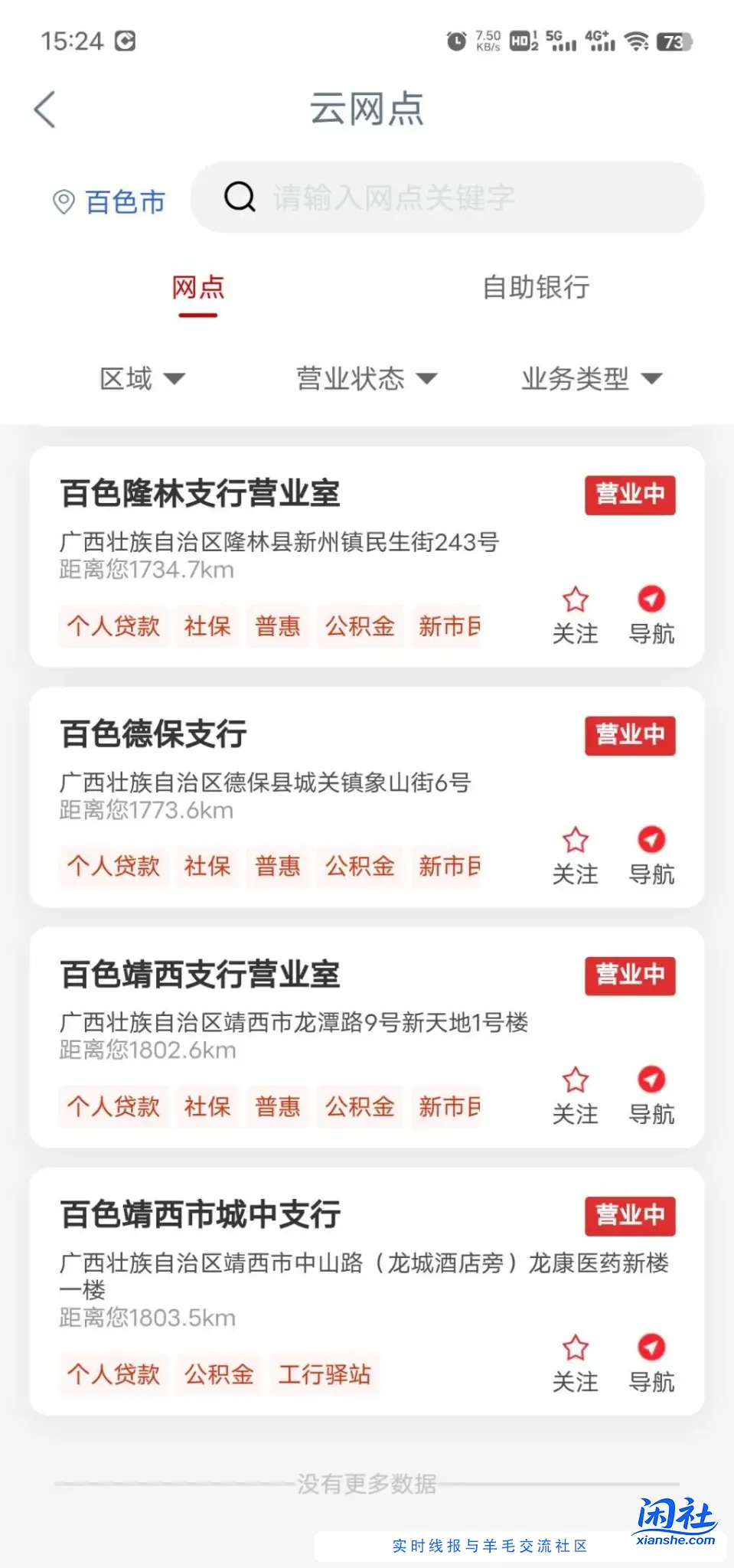Tap the star to follow 百色靖西市城中支行
Screen dimensions: 734x1568
576,1349
